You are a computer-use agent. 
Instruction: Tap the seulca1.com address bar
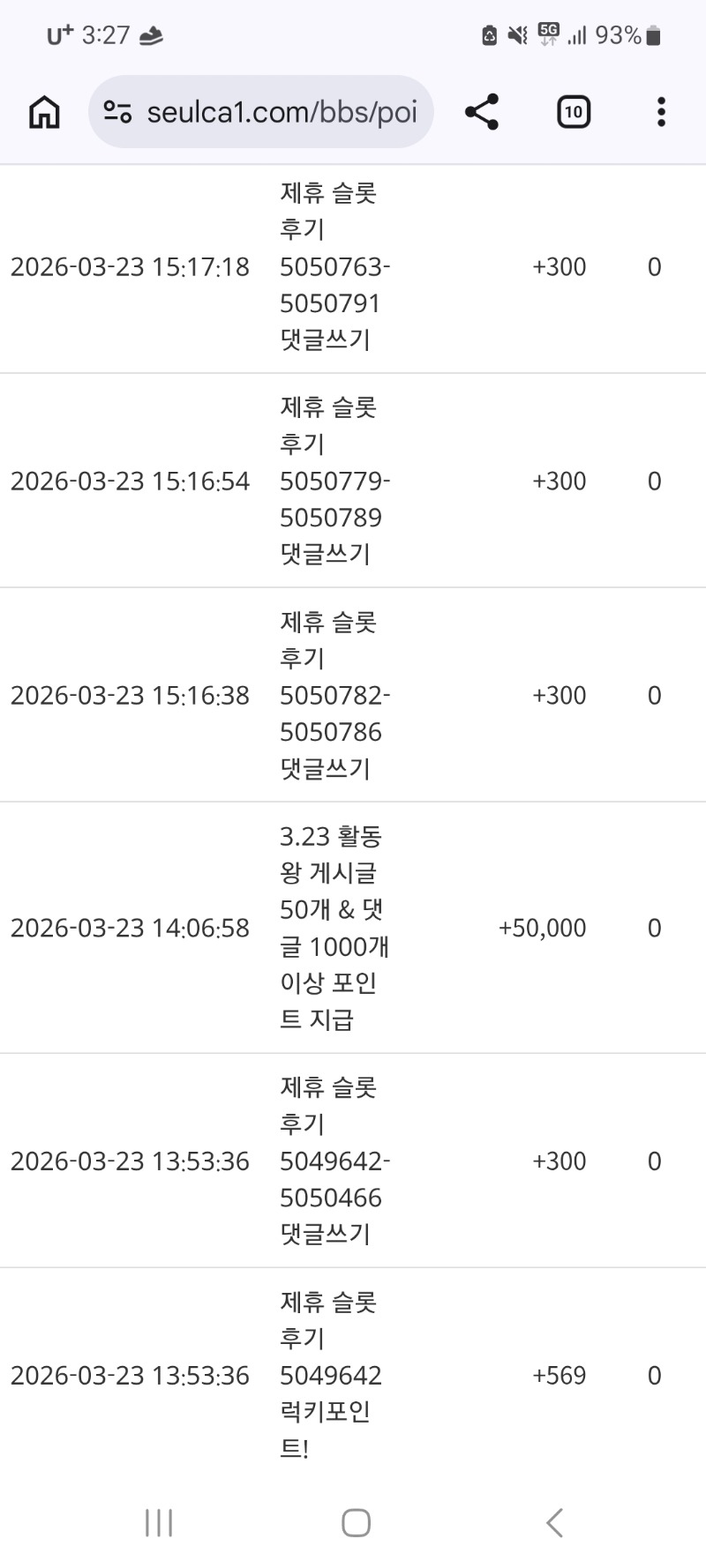coord(282,112)
